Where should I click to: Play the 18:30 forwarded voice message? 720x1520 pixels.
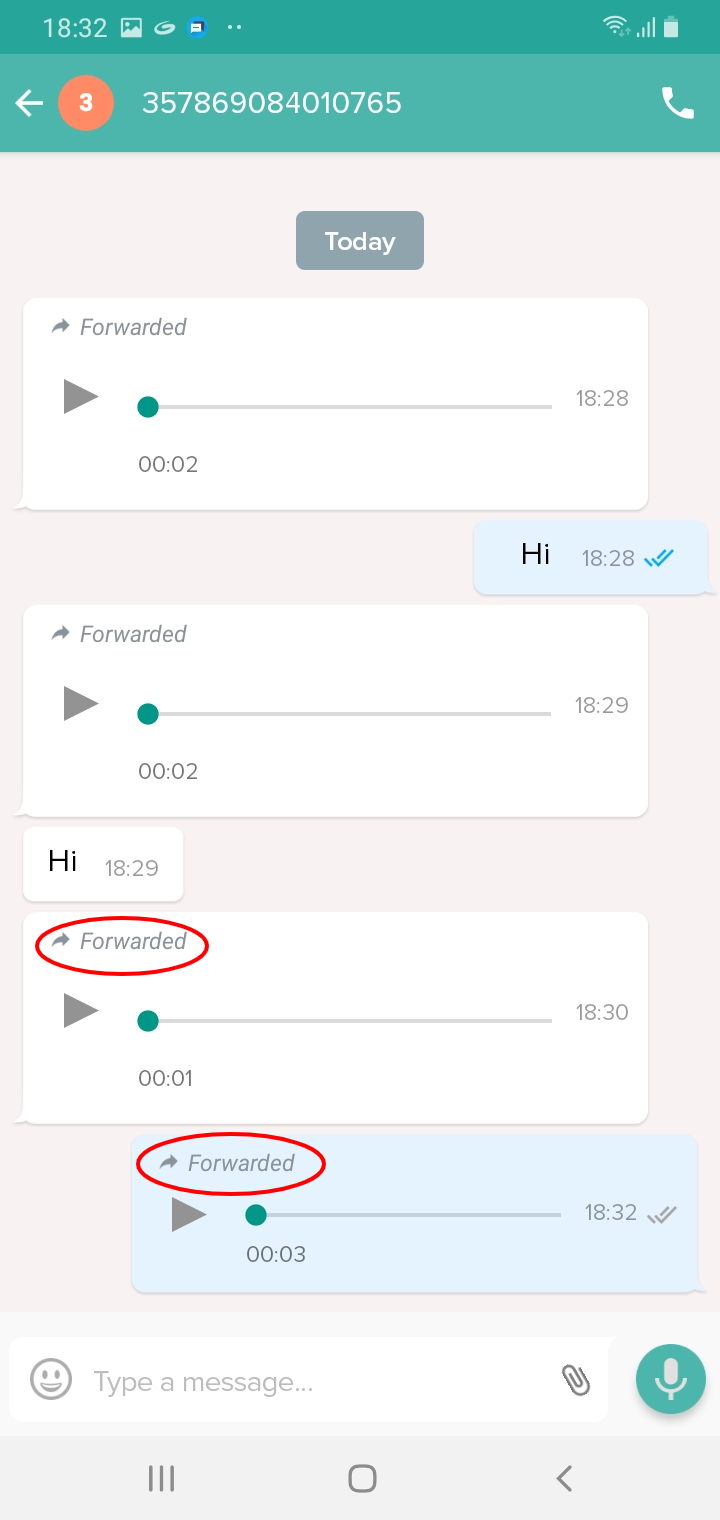coord(81,1011)
